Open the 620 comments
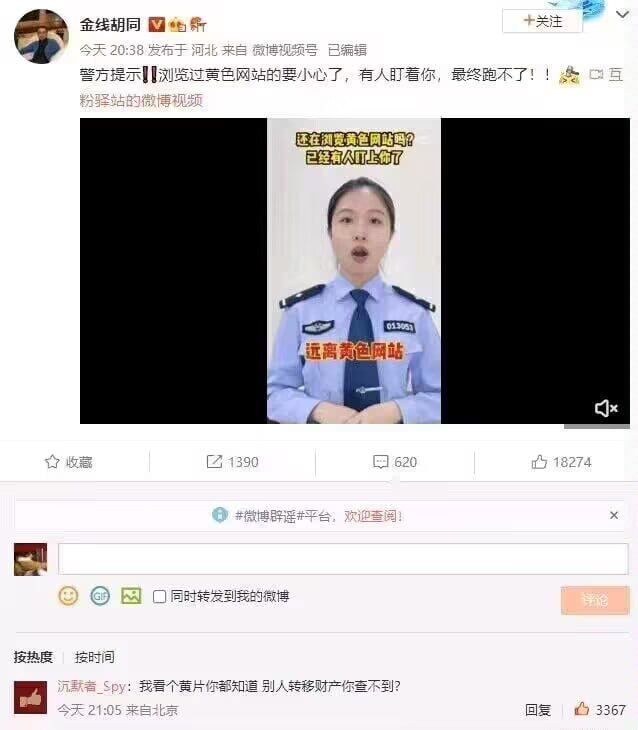The height and width of the screenshot is (730, 638). (395, 462)
